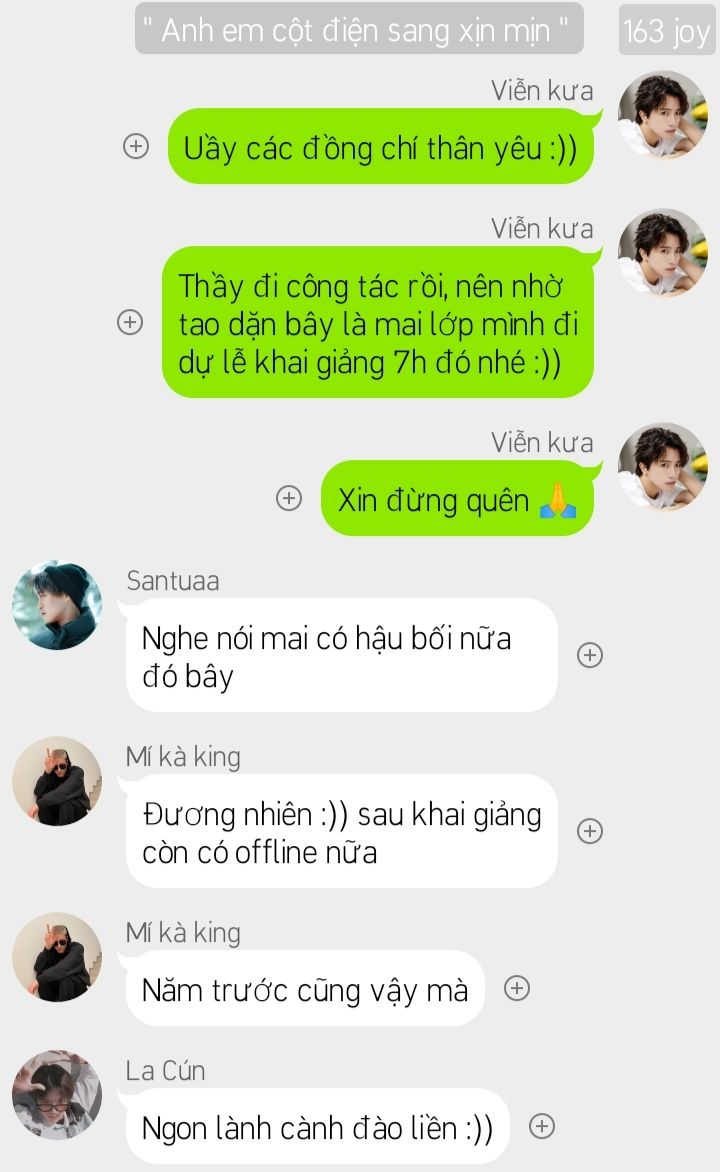Open Viễn kưa's avatar beside "Uầy các đồng chí"
The height and width of the screenshot is (1172, 720).
click(x=662, y=115)
